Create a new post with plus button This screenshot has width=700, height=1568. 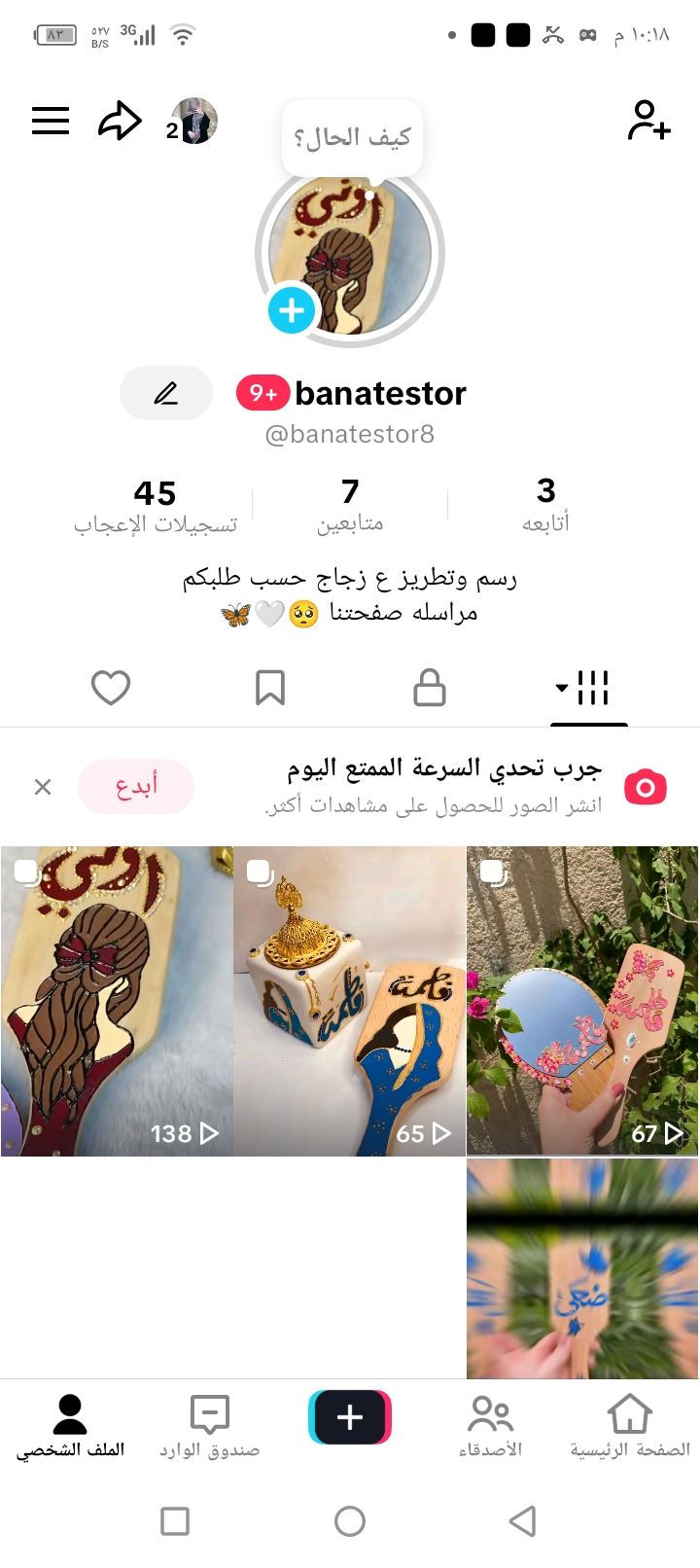(350, 1417)
